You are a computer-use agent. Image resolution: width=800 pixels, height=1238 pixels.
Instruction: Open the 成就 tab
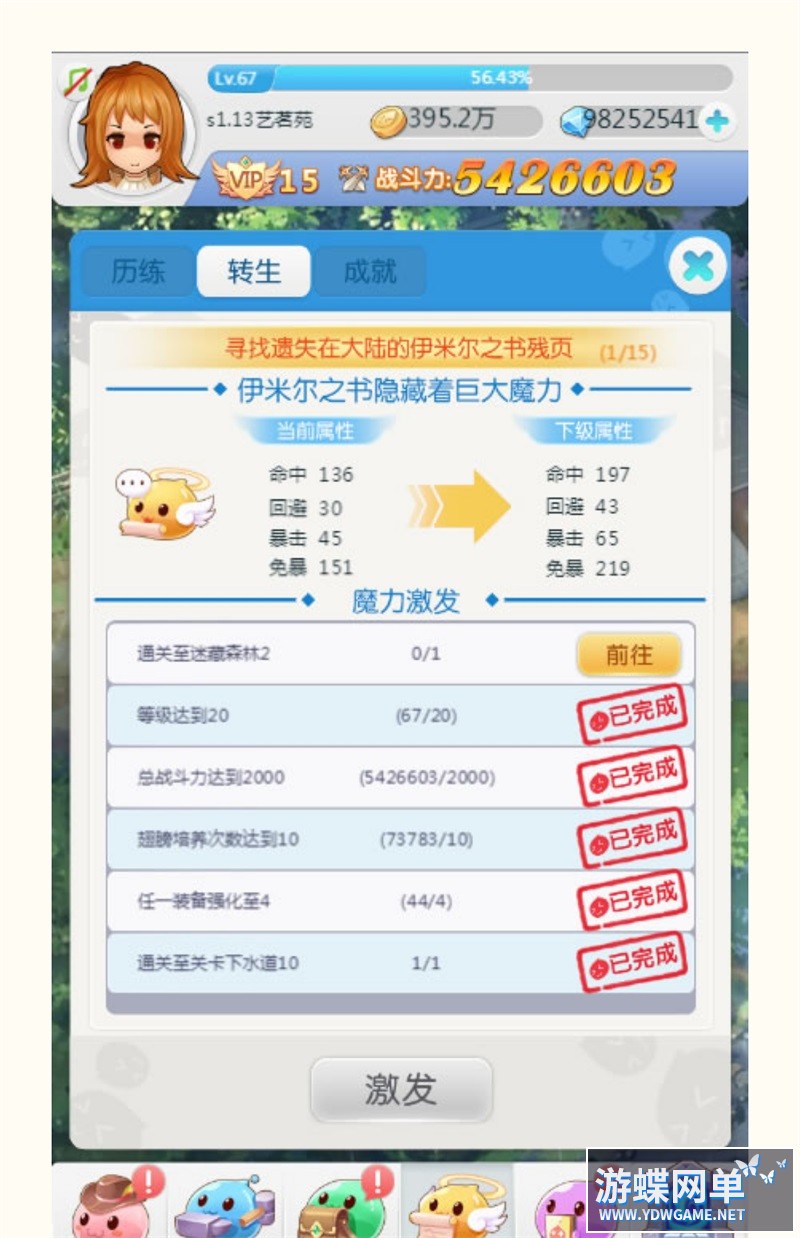[x=370, y=271]
